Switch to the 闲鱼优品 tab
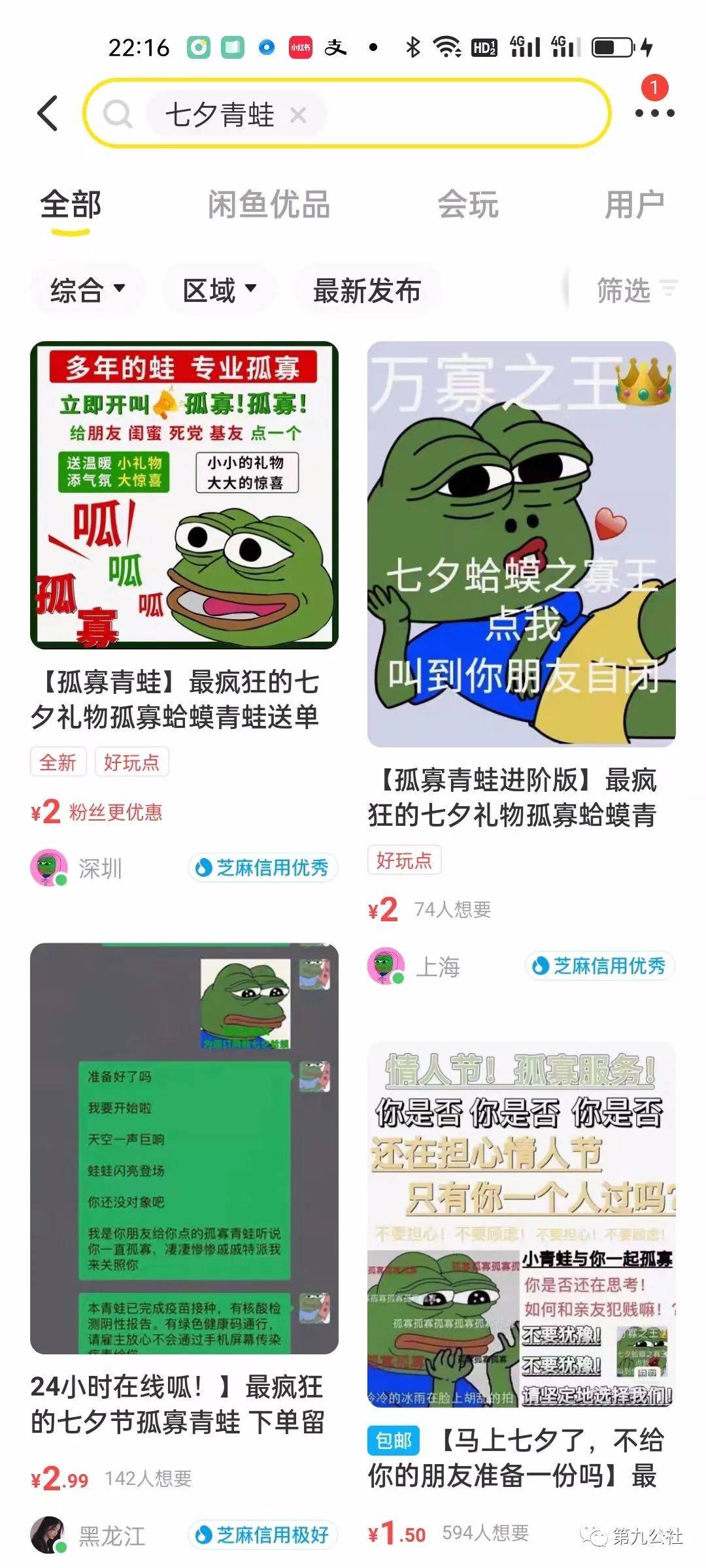The image size is (706, 1568). tap(269, 204)
